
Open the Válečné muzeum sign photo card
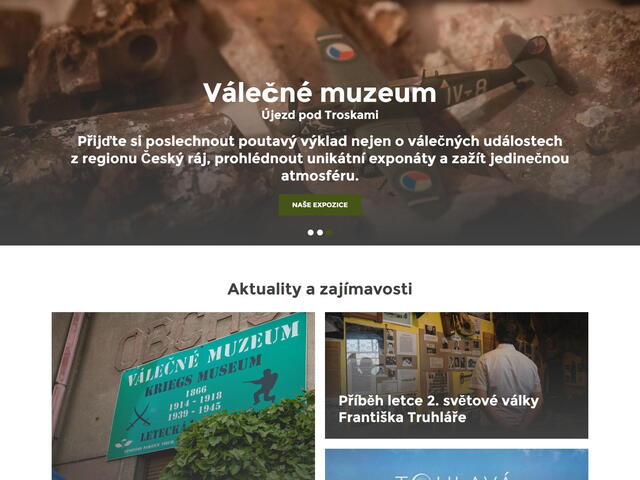tap(183, 395)
